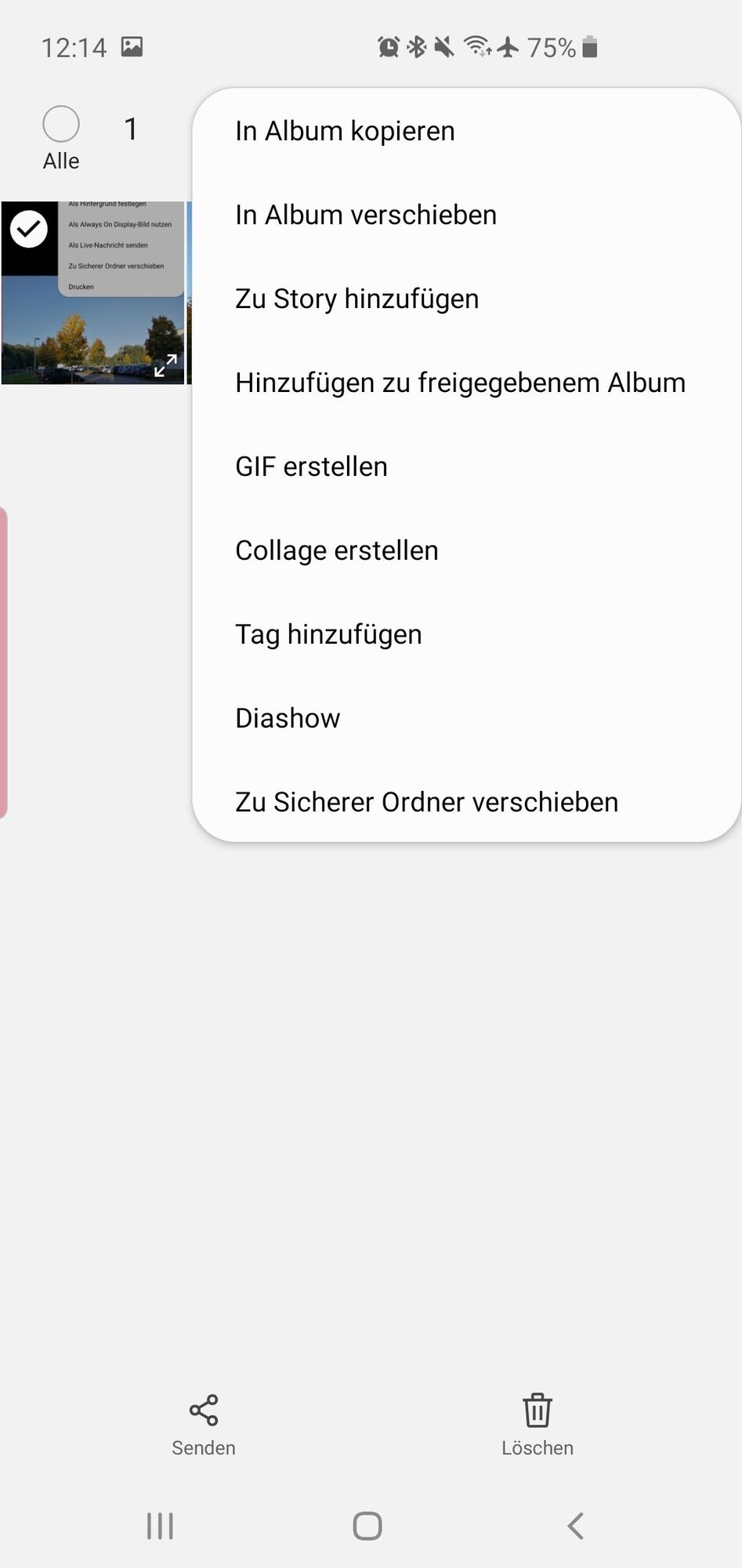The height and width of the screenshot is (1568, 742).
Task: Choose "Zu Sicherer Ordner verschieben"
Action: pyautogui.click(x=426, y=802)
